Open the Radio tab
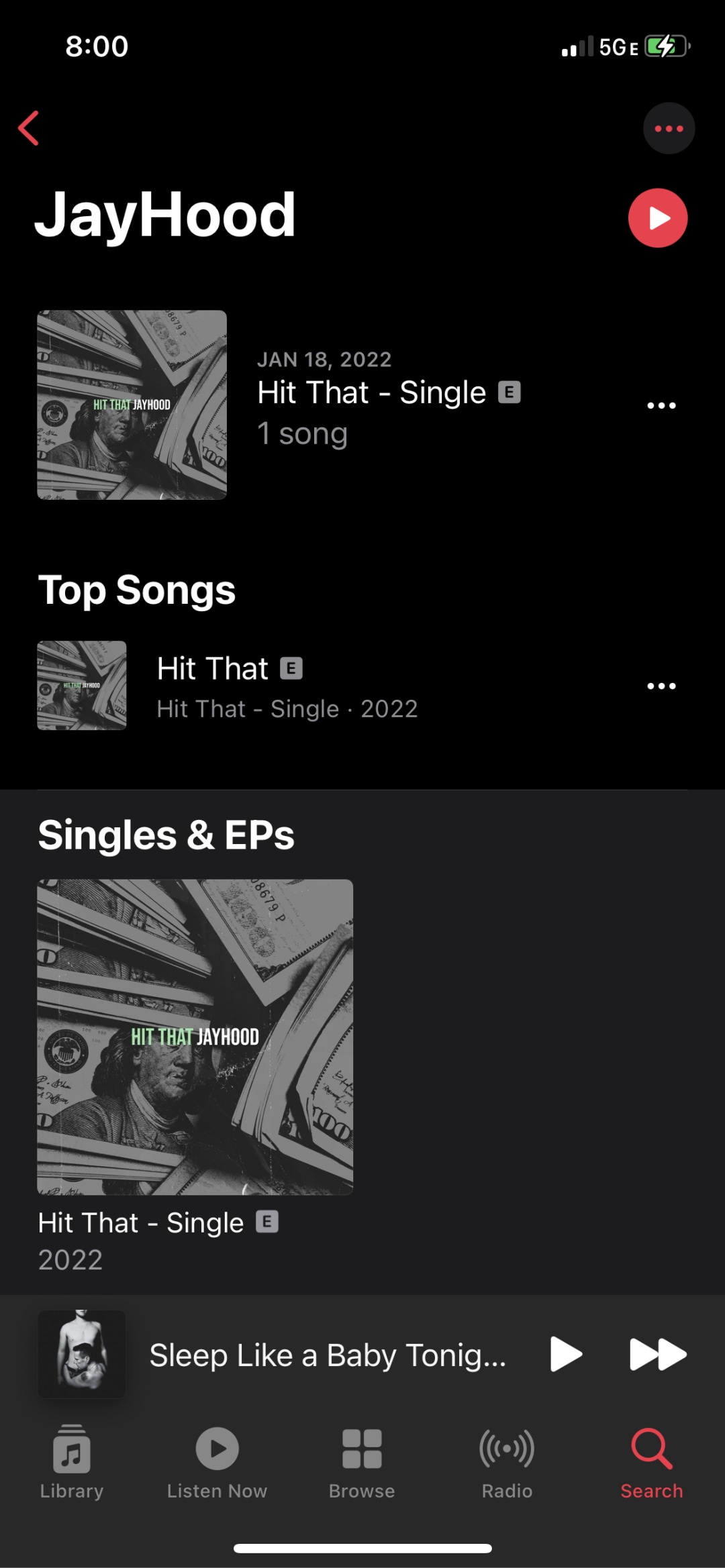 click(507, 1462)
